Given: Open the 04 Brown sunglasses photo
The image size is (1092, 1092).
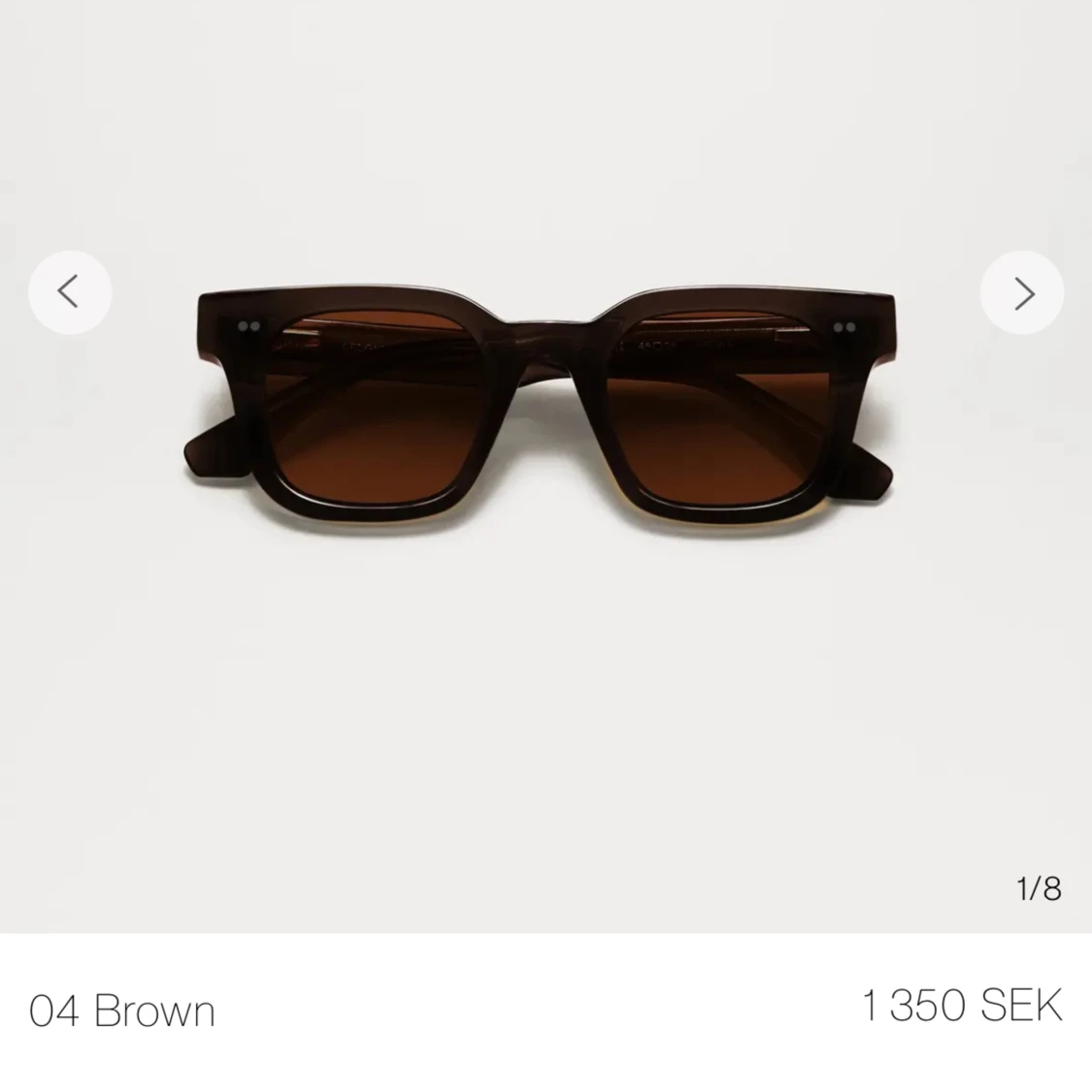Looking at the screenshot, I should tap(540, 408).
